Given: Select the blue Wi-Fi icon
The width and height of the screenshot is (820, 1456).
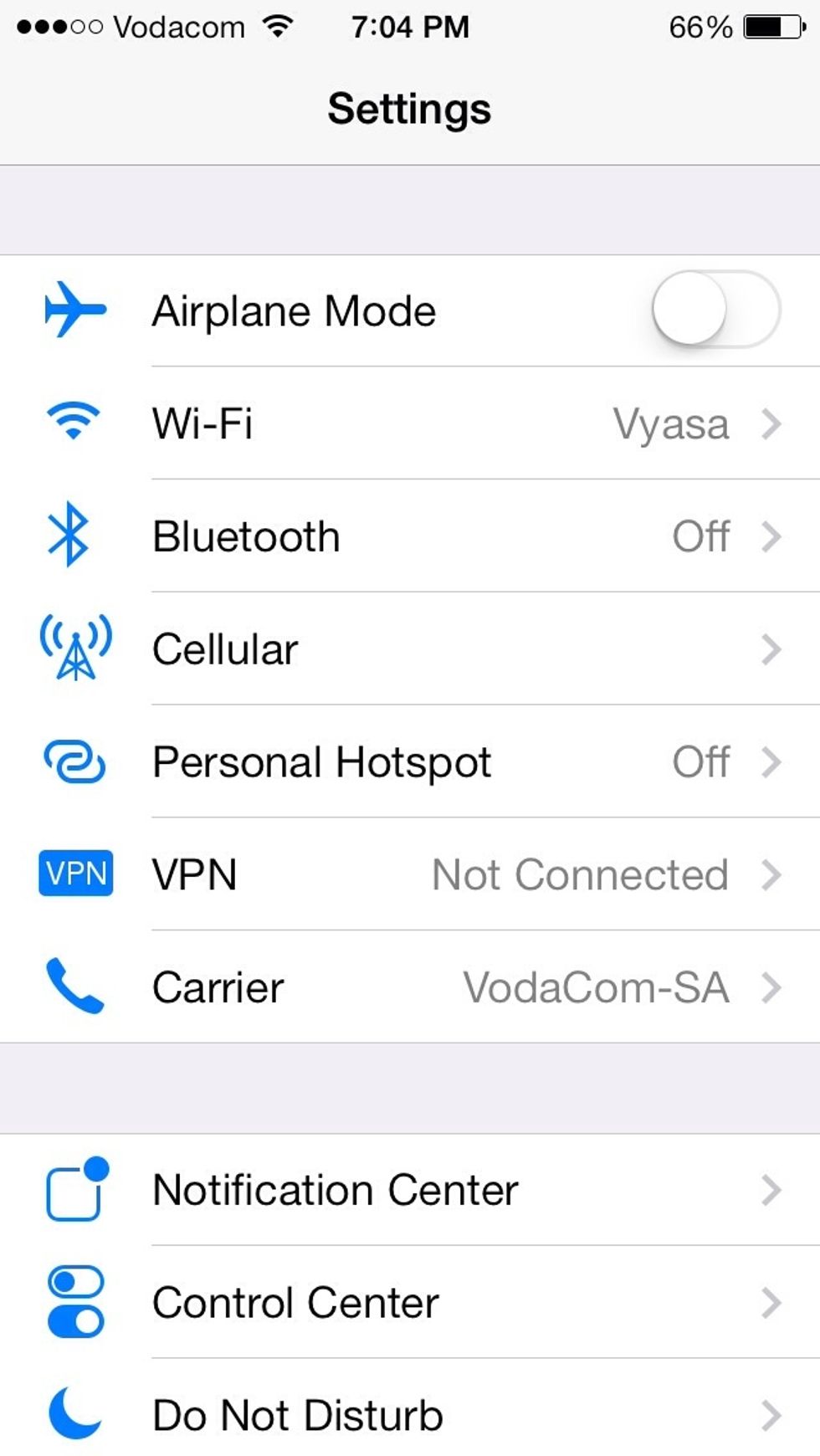Looking at the screenshot, I should tap(74, 423).
